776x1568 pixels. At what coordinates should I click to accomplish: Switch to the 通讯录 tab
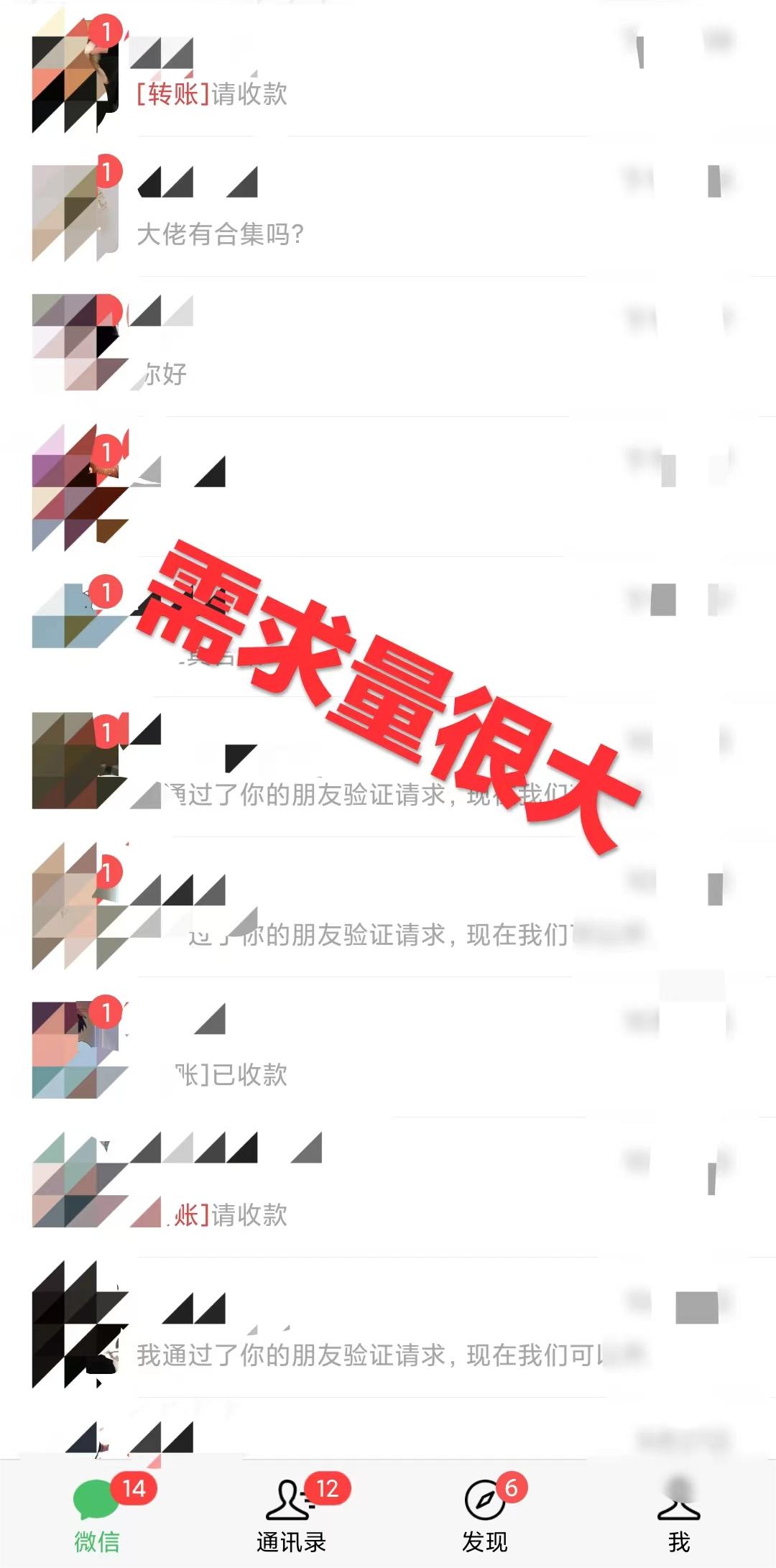coord(291,1518)
